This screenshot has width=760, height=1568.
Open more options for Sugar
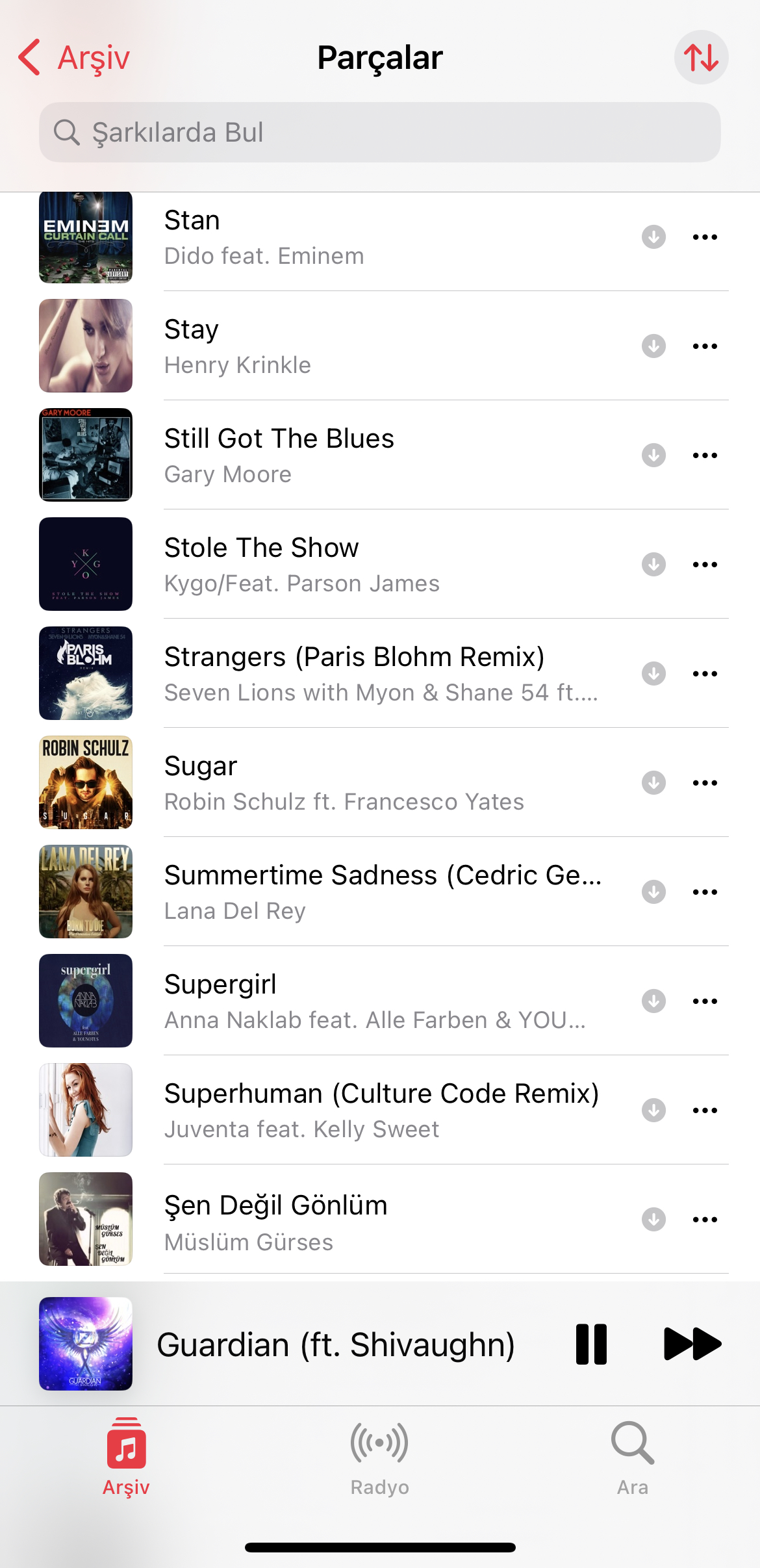705,782
